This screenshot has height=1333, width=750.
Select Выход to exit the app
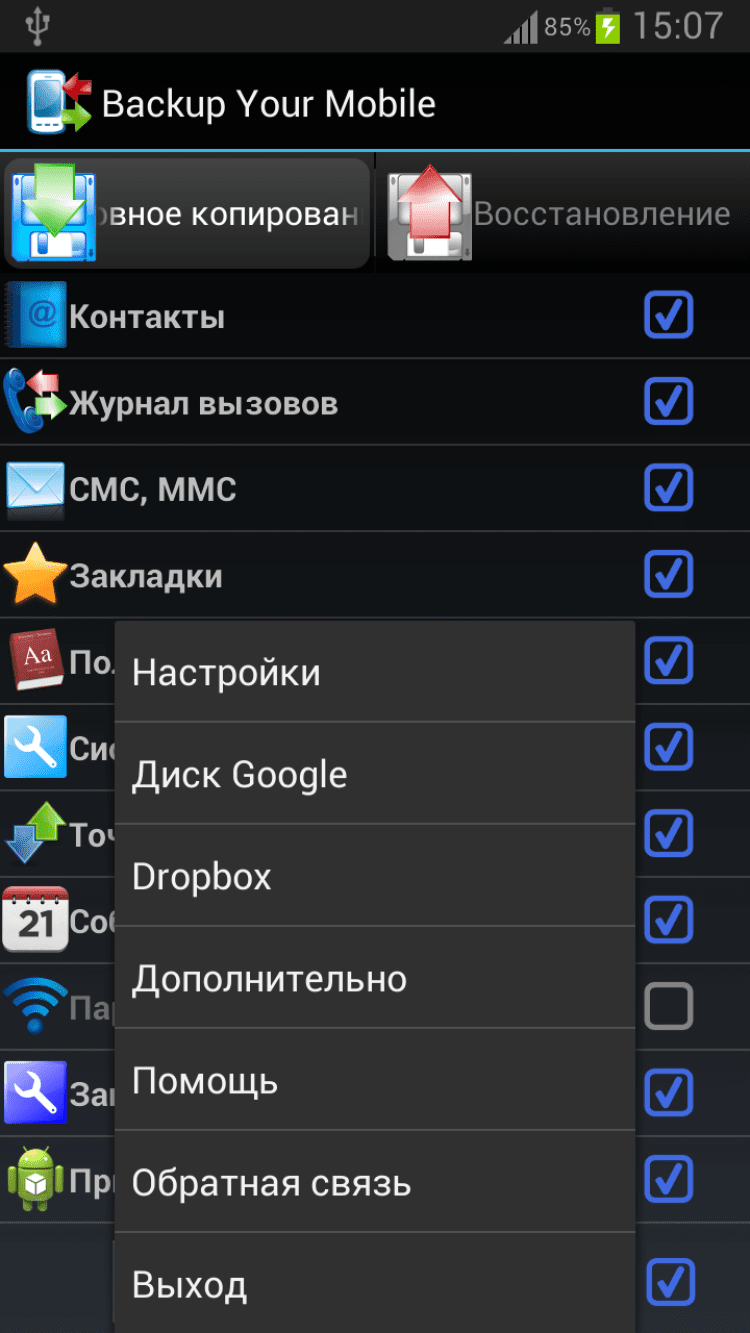[375, 1284]
